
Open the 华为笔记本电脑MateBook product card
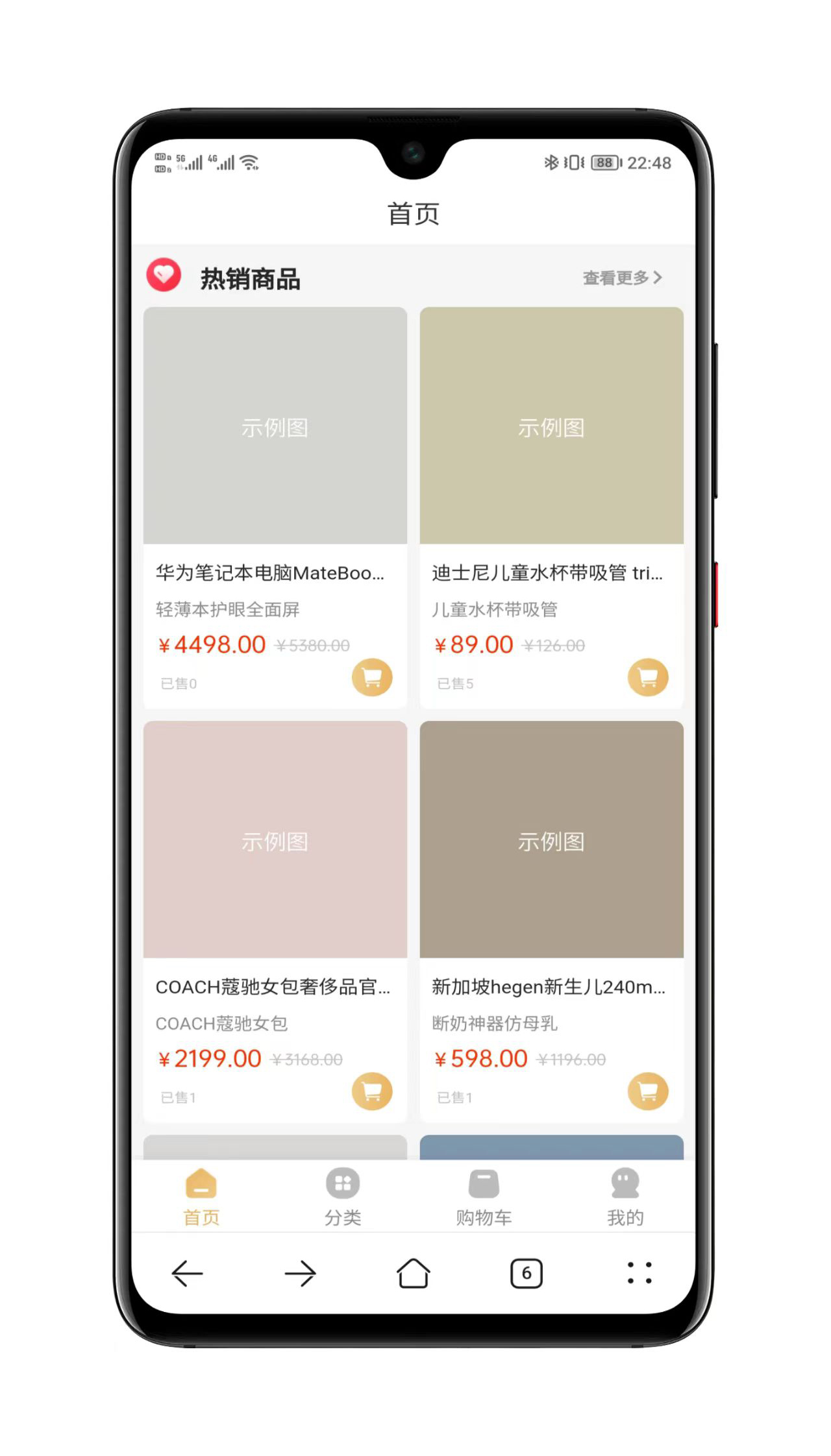click(x=275, y=454)
